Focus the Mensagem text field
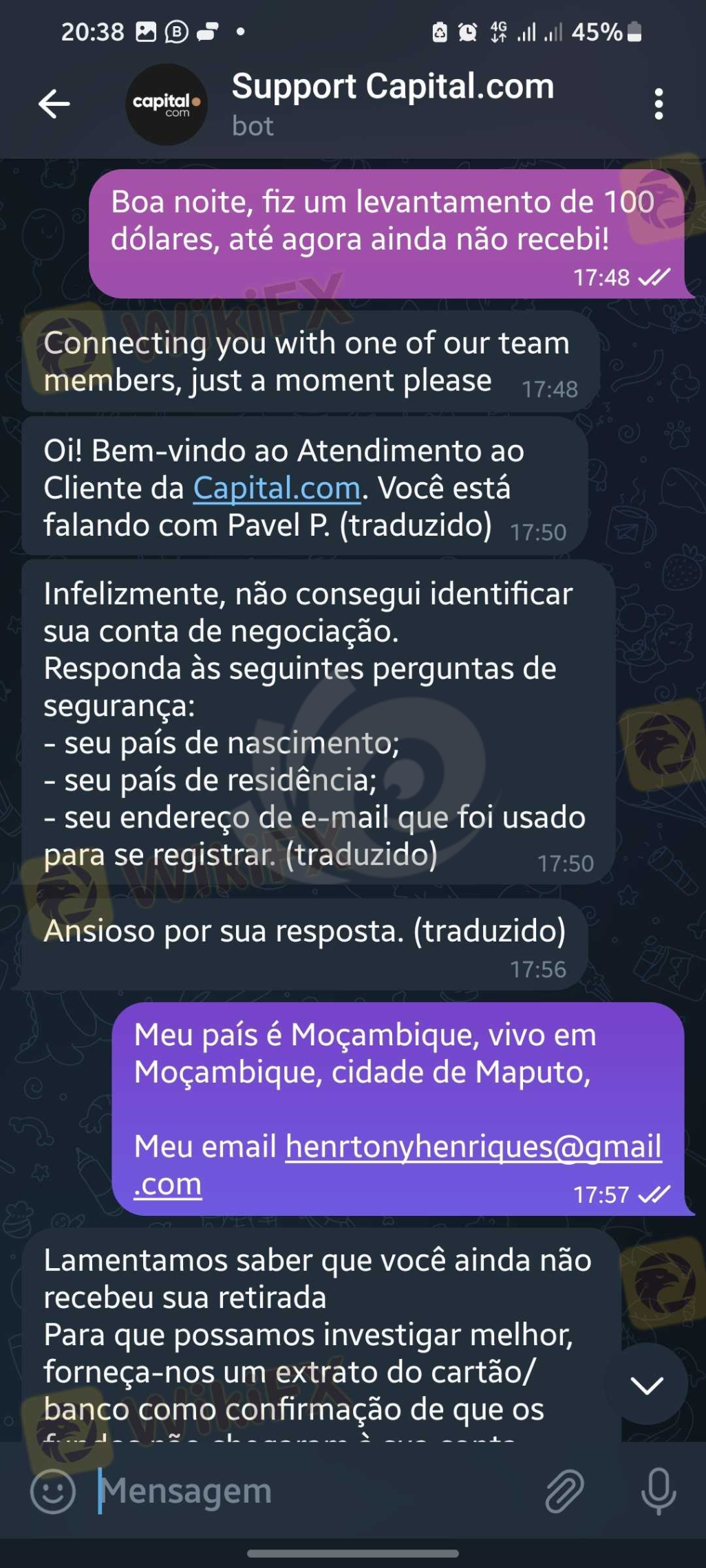Viewport: 706px width, 1568px height. coord(310,1490)
